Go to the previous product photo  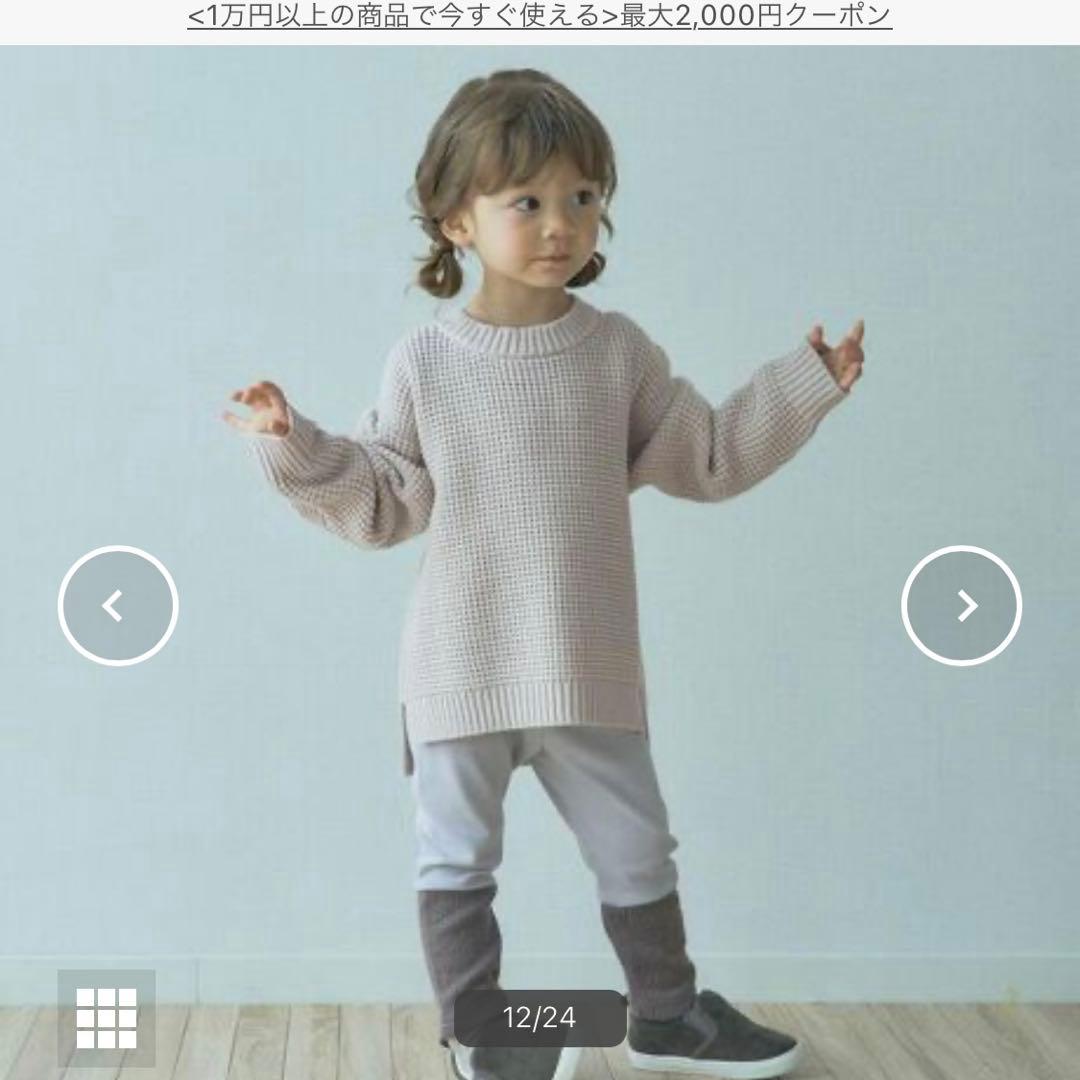(x=118, y=605)
